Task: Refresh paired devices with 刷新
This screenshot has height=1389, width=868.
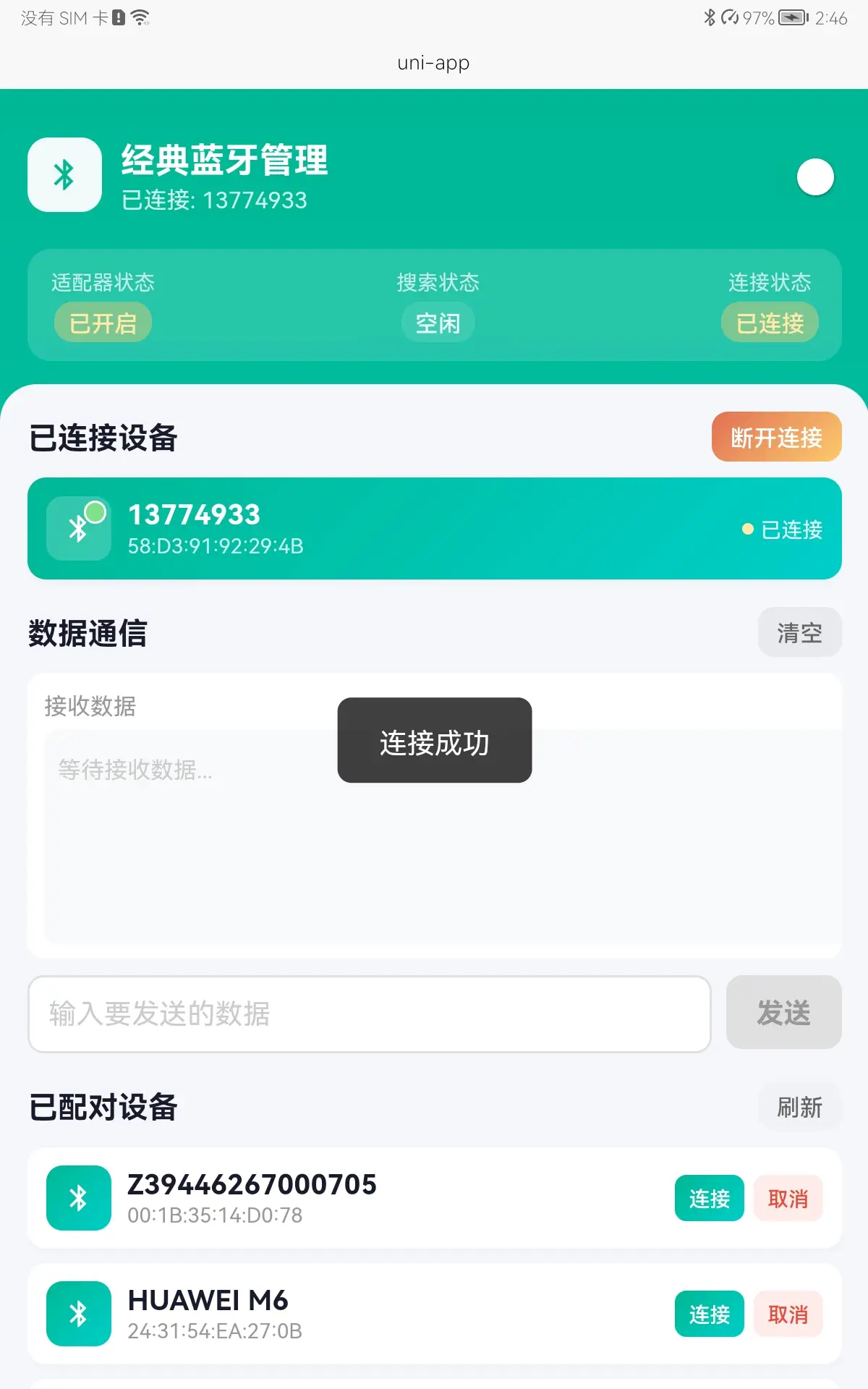Action: 799,1107
